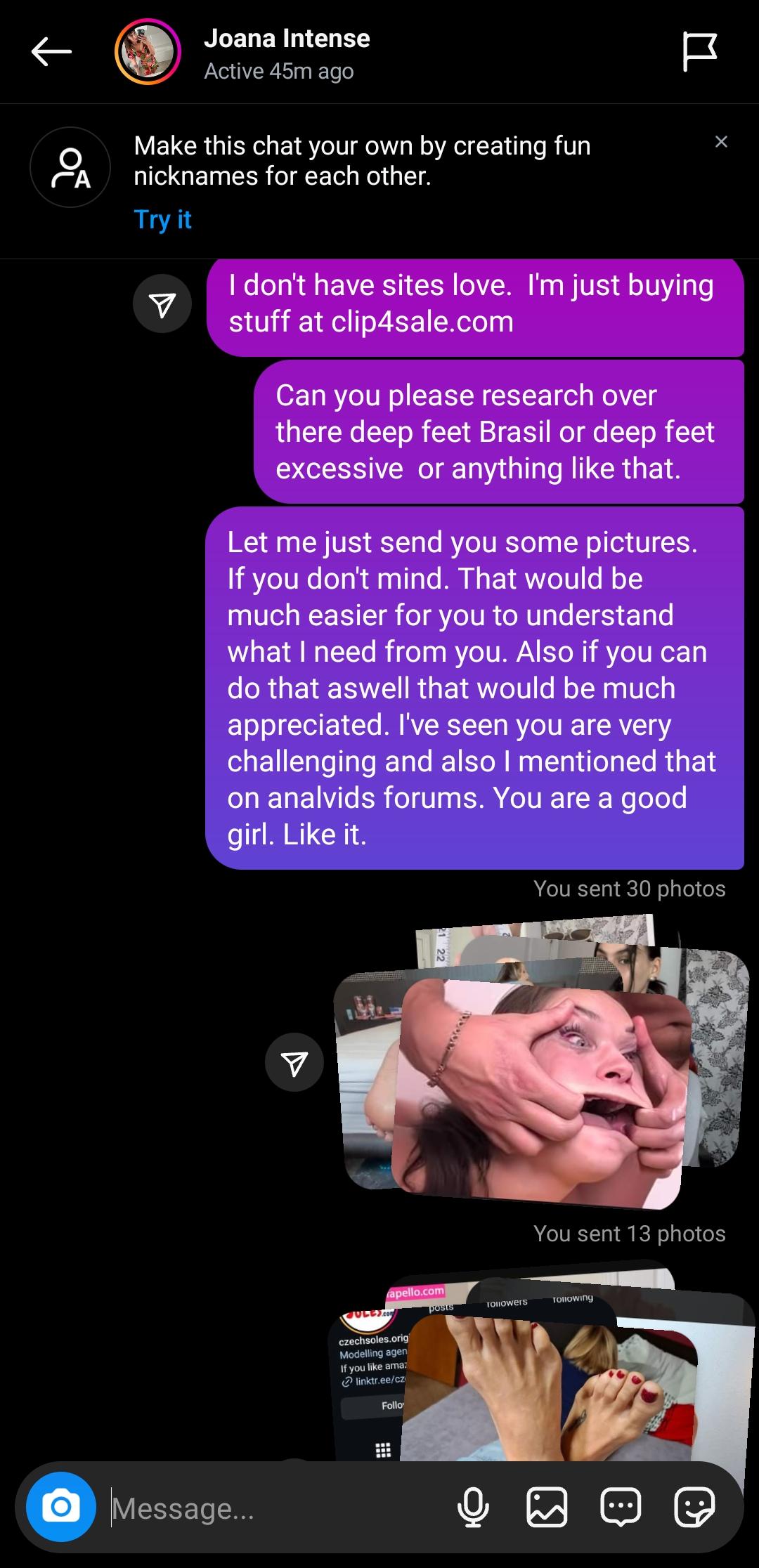Record a voice message
The height and width of the screenshot is (1568, 759).
[473, 1508]
